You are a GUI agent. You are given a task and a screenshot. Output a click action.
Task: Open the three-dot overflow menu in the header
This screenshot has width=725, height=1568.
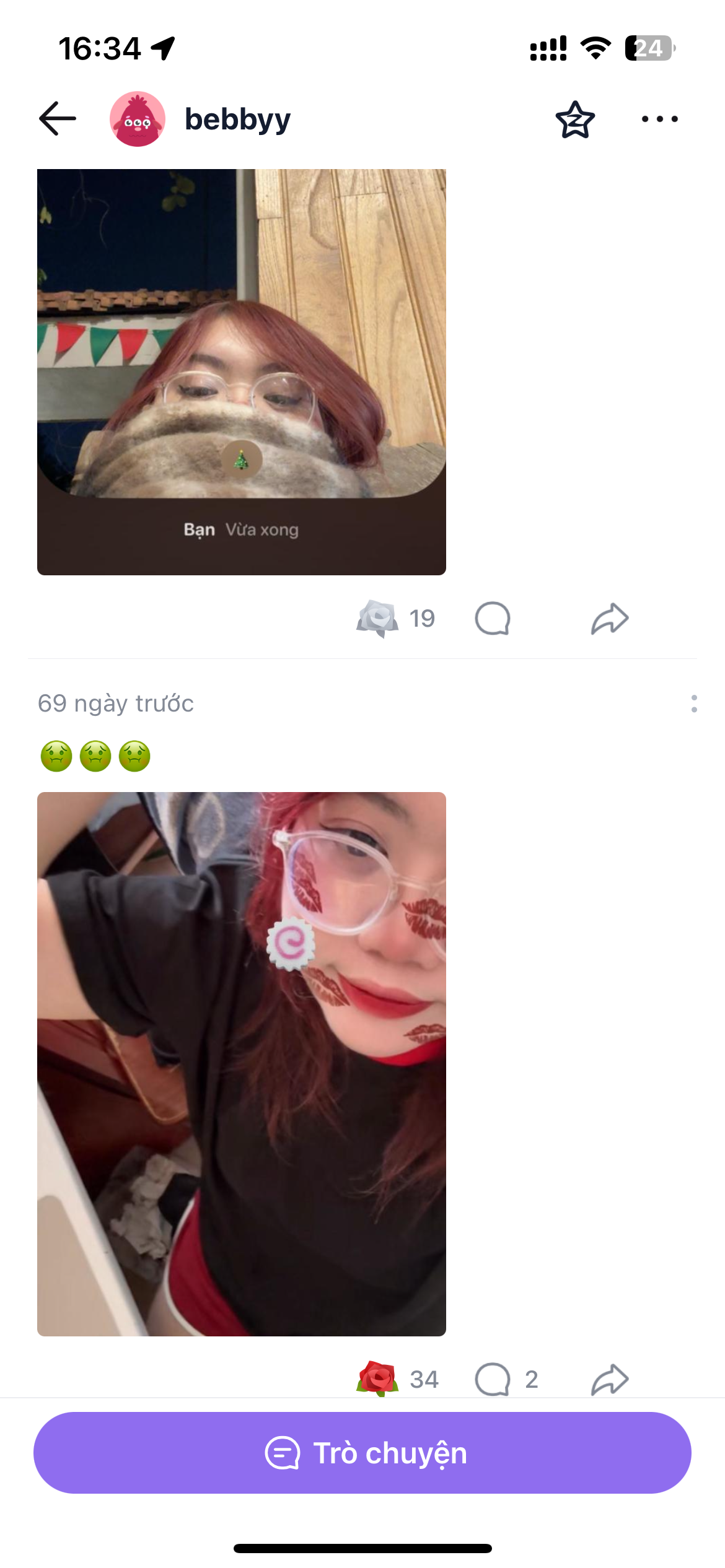click(x=659, y=119)
